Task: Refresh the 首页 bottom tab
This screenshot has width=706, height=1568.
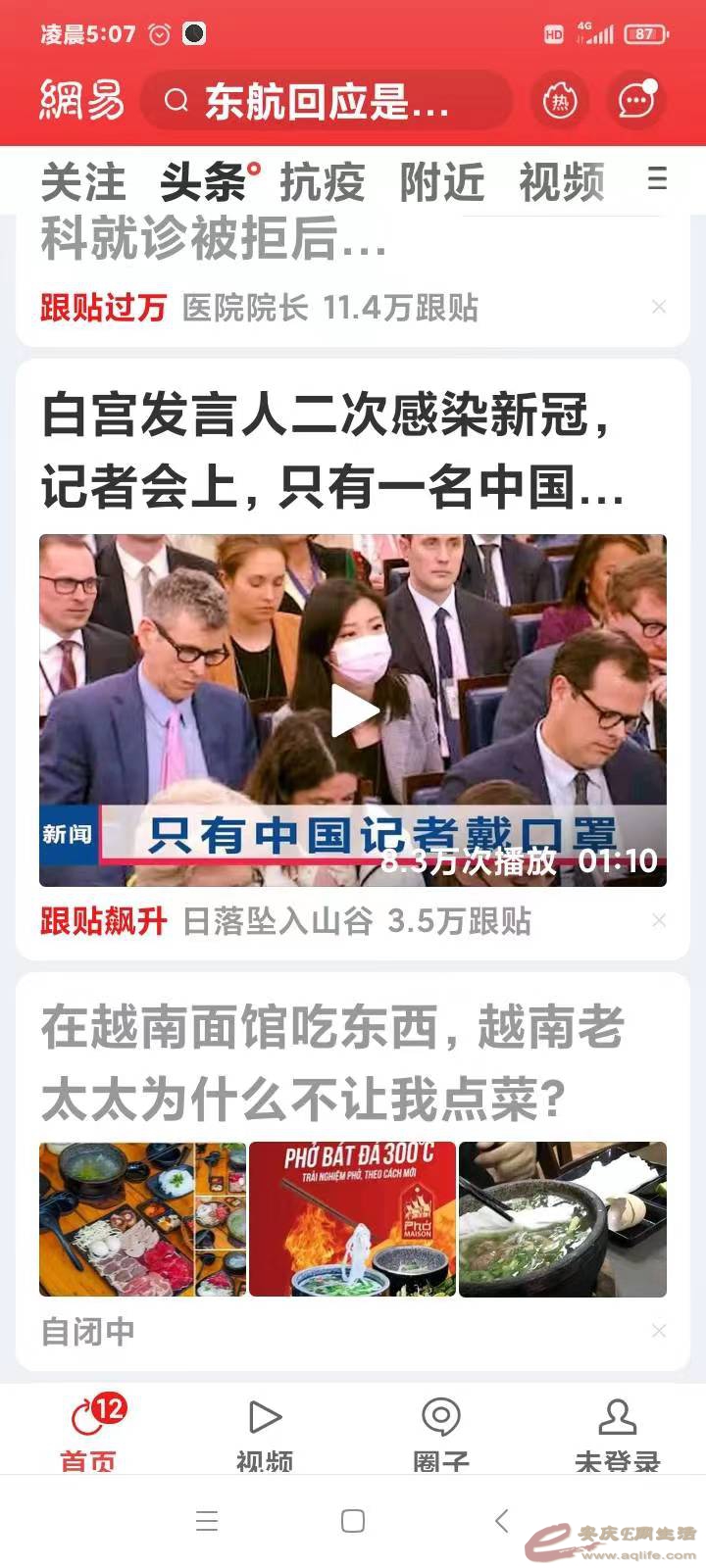Action: click(88, 1431)
